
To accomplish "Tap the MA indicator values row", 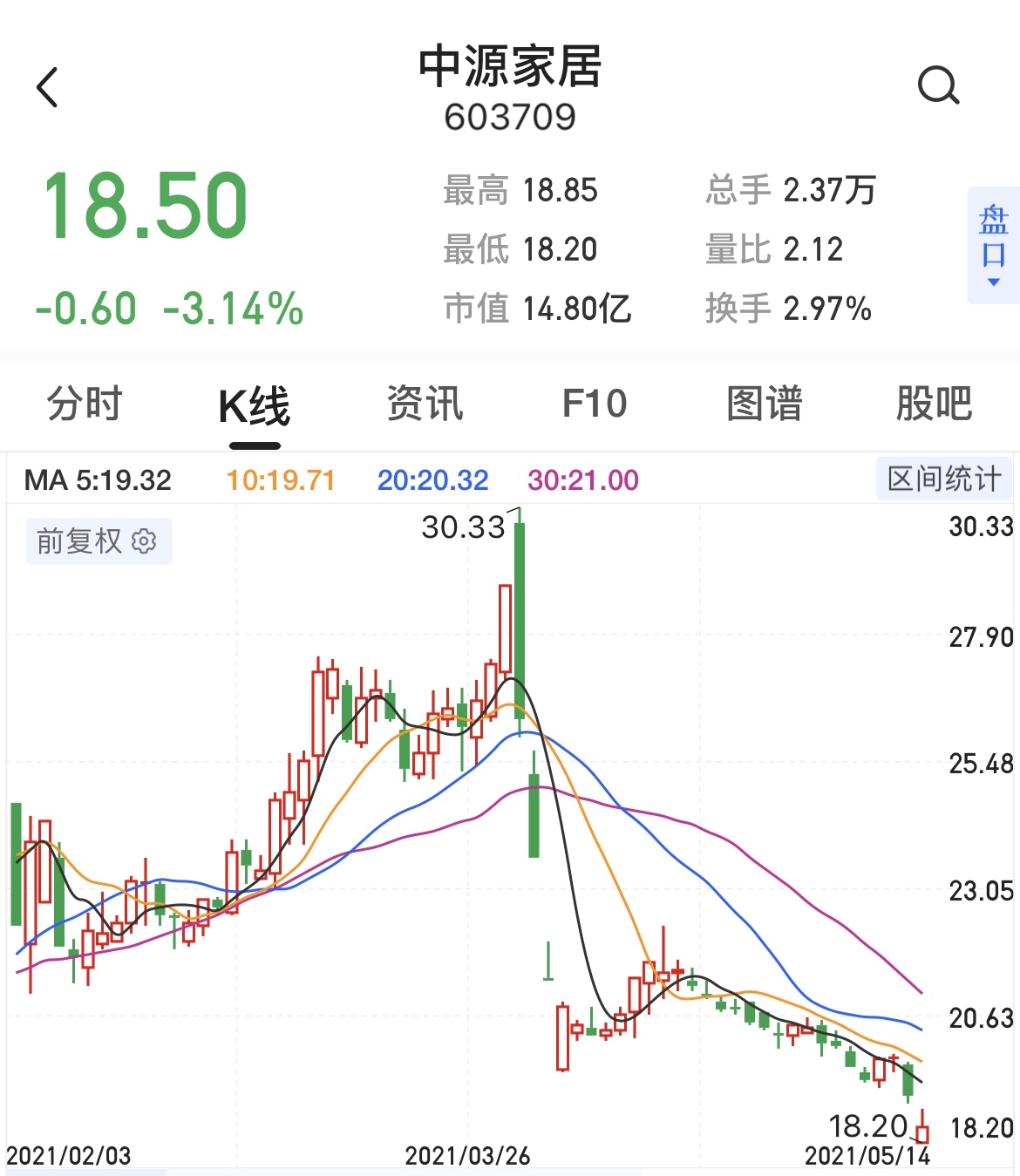I will [331, 479].
